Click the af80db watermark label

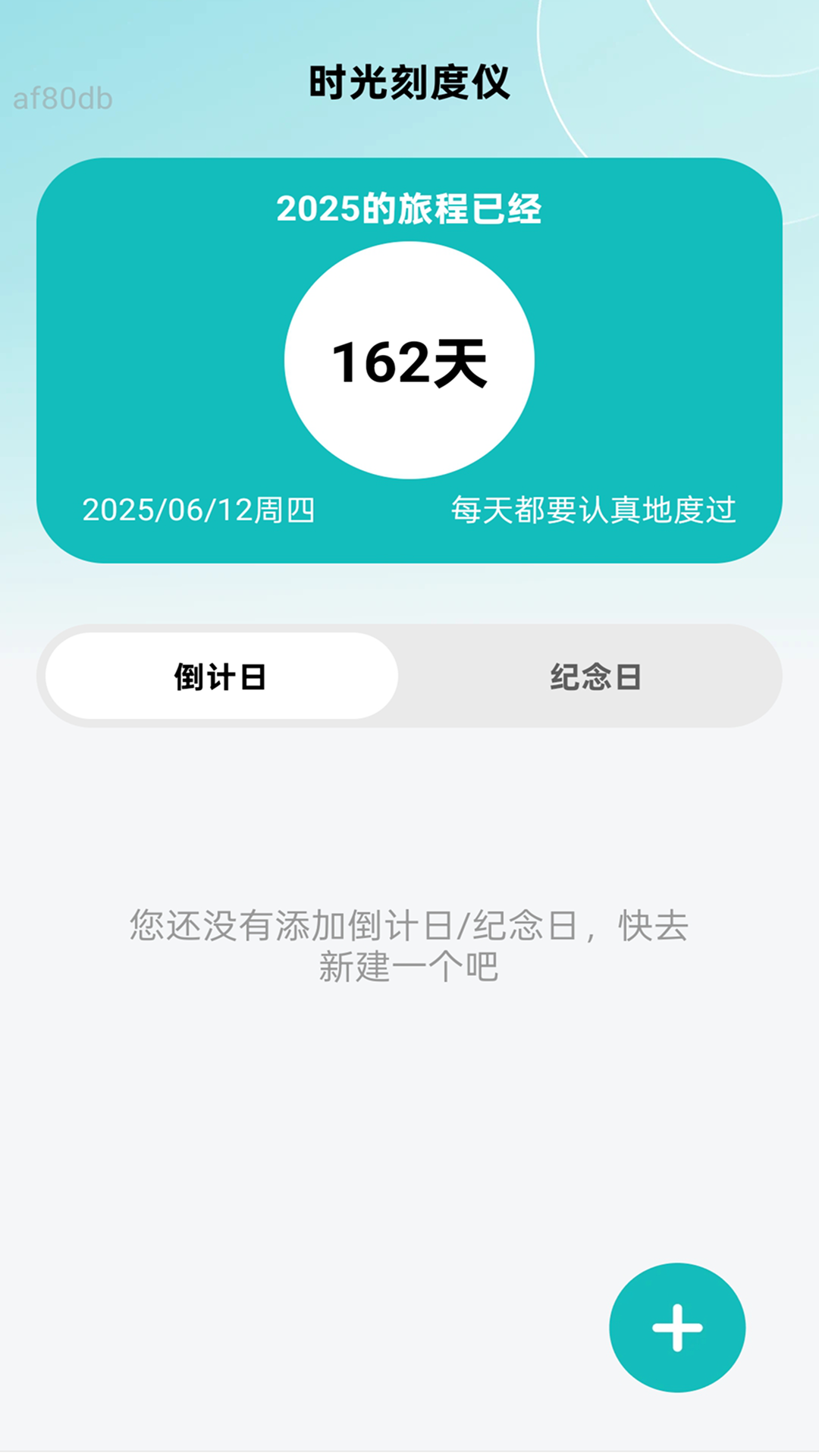click(63, 96)
